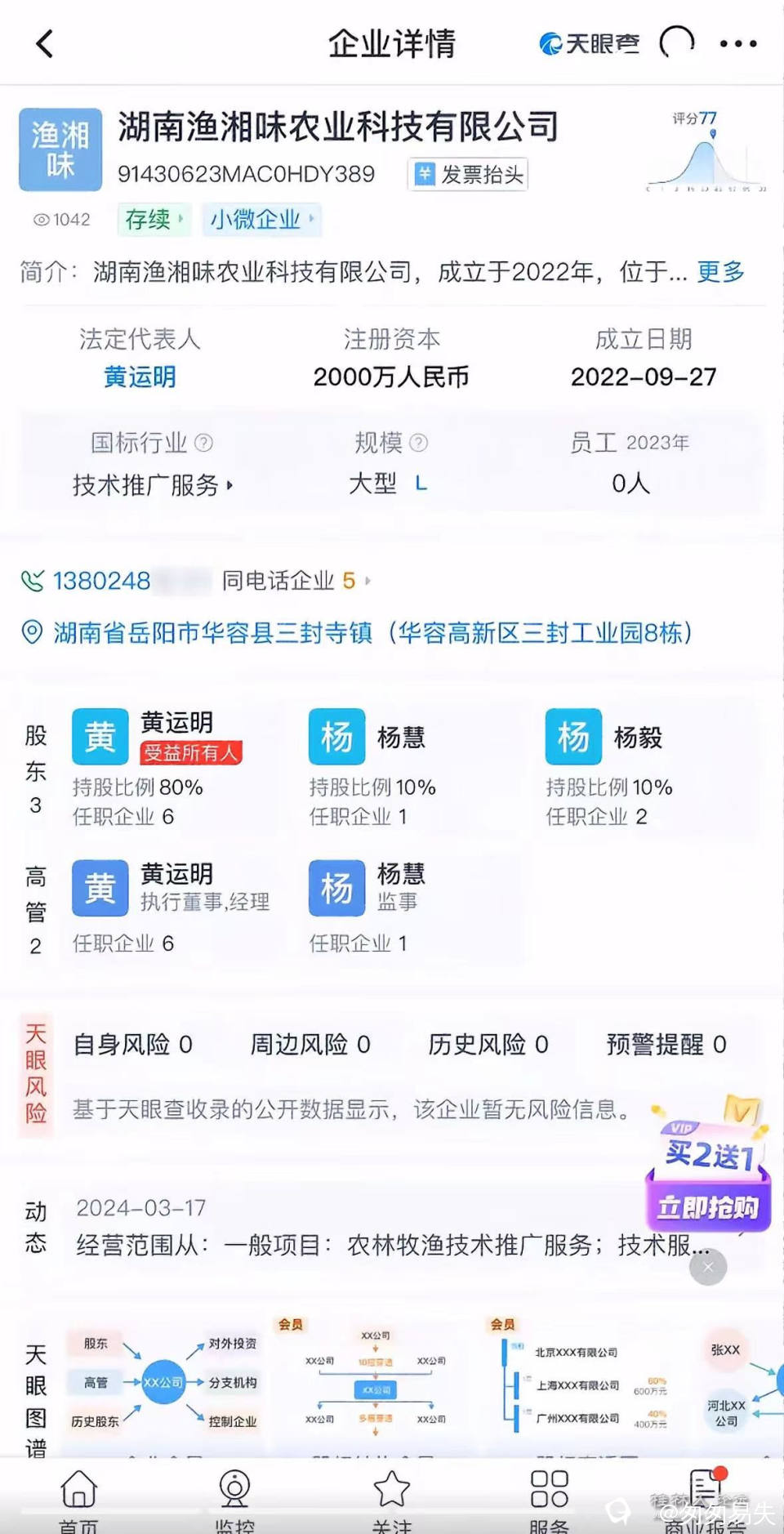Image resolution: width=784 pixels, height=1534 pixels.
Task: Open 商业报告 via the report icon
Action: pos(704,1488)
